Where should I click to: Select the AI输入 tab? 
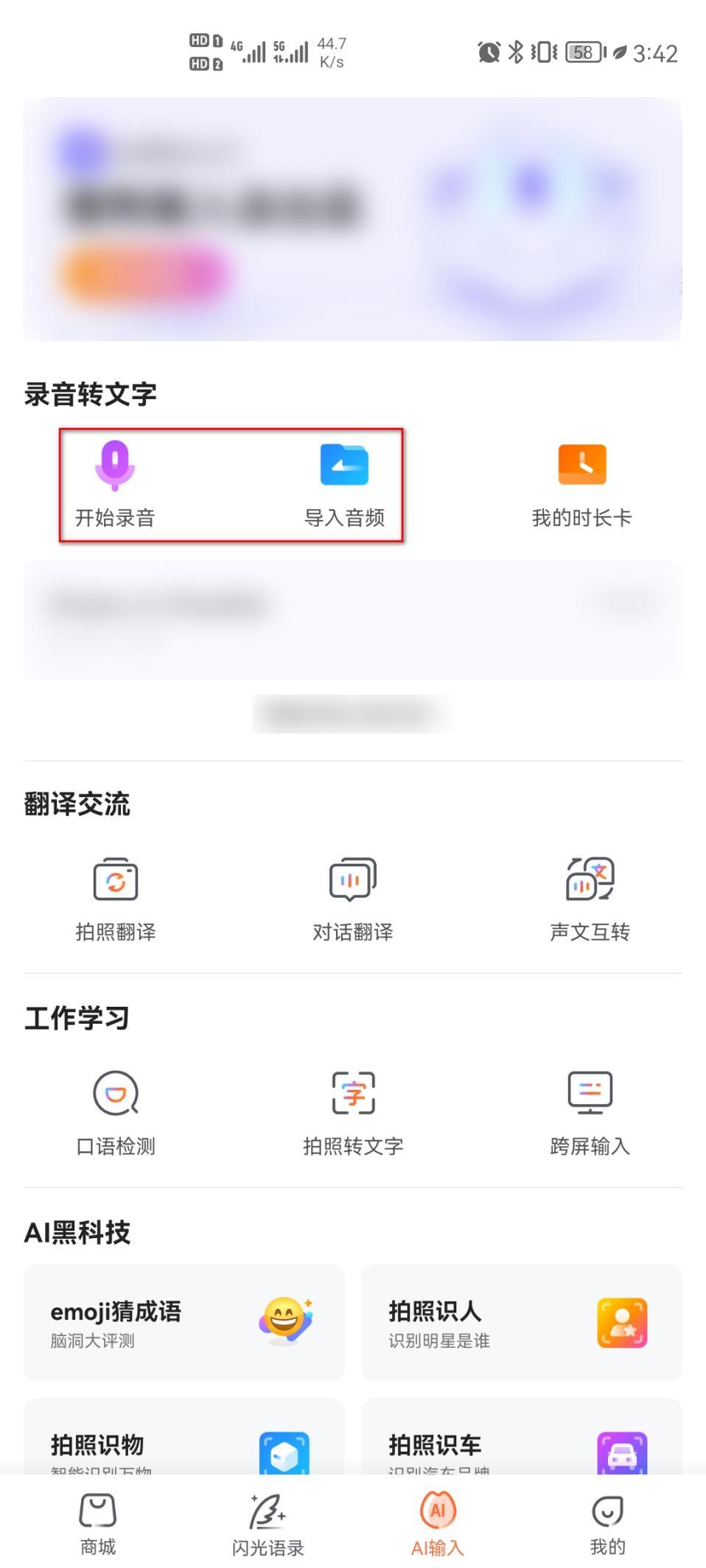[x=438, y=1523]
